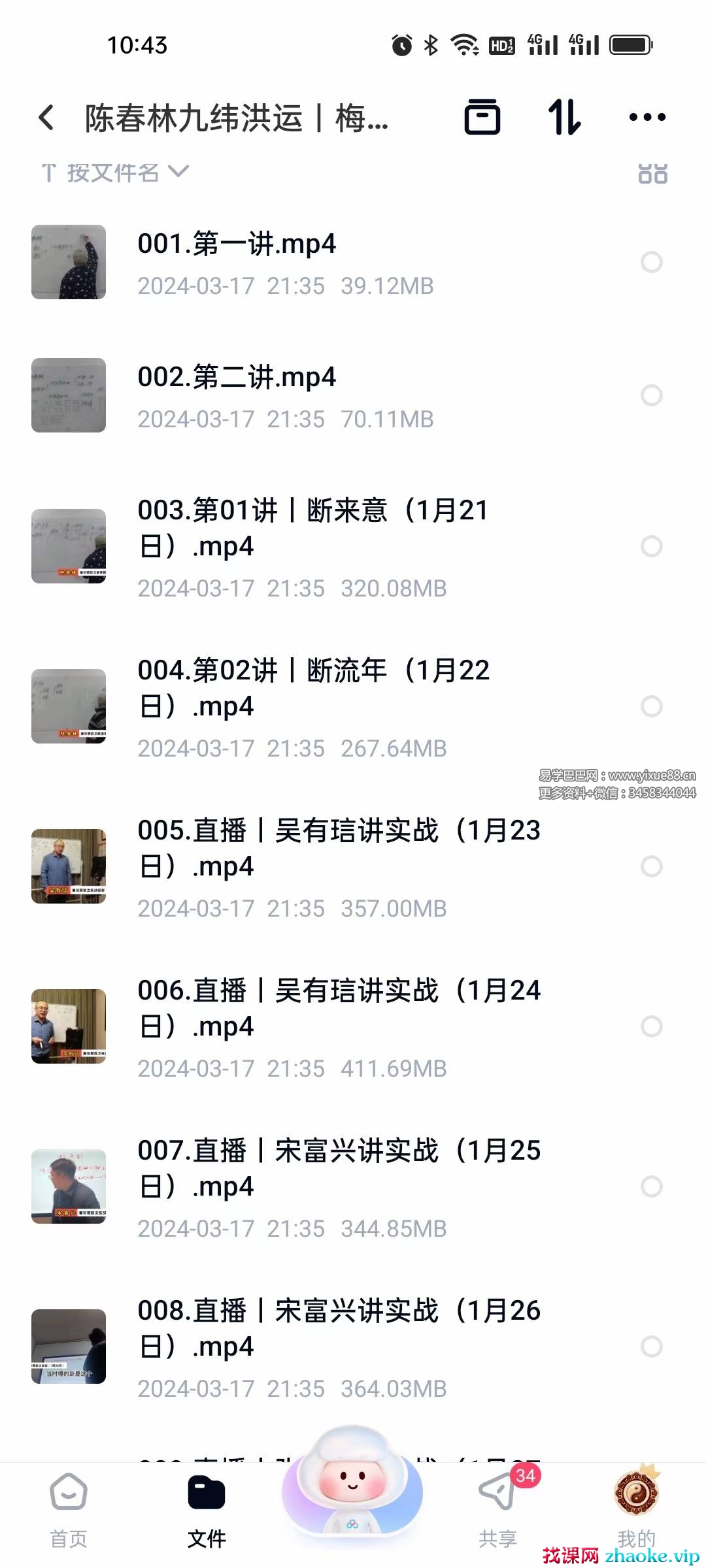Select the file 002.第二讲.mp4
Image resolution: width=706 pixels, height=1568 pixels.
point(651,395)
